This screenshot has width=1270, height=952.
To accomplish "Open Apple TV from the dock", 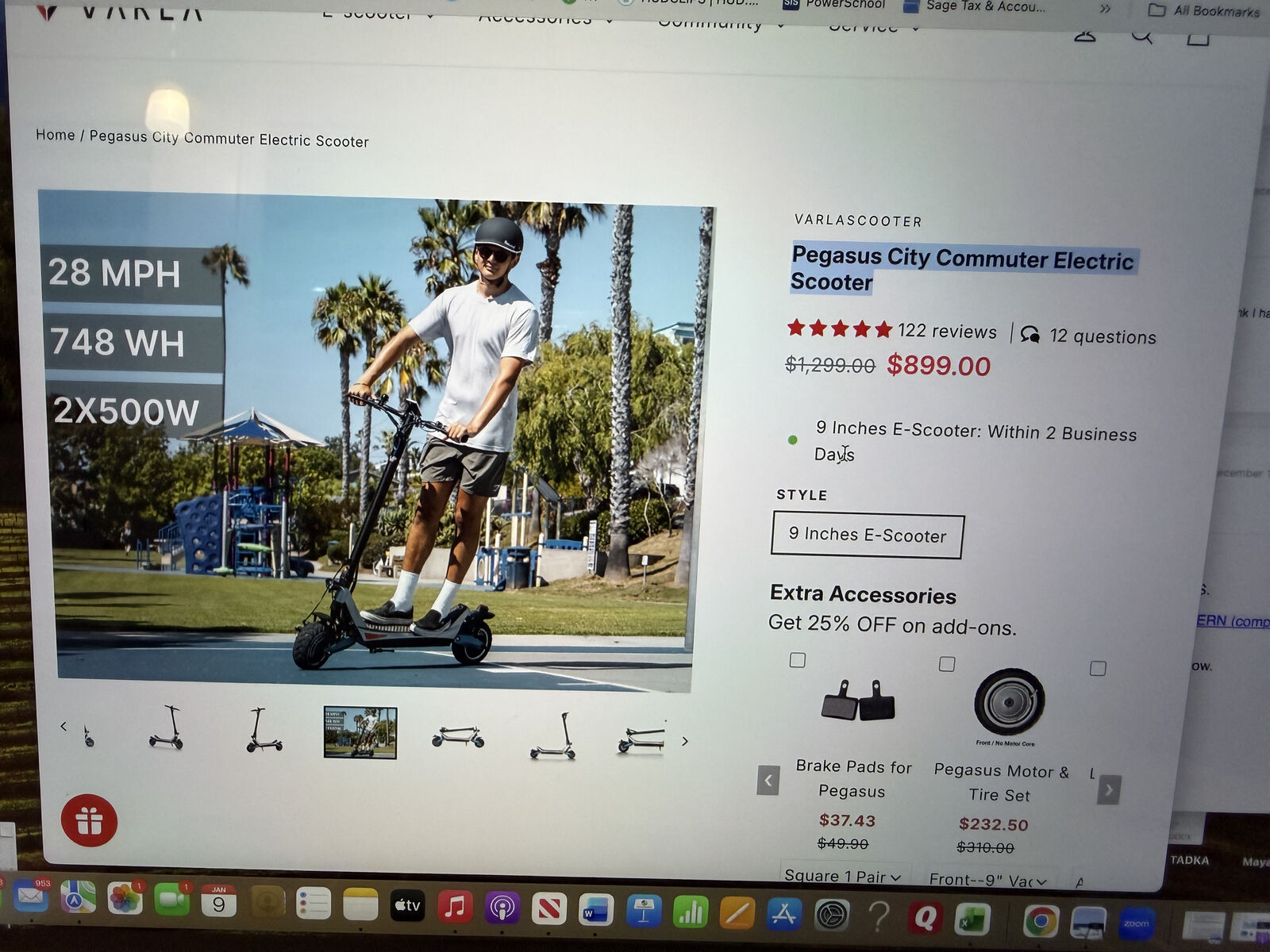I will (407, 905).
